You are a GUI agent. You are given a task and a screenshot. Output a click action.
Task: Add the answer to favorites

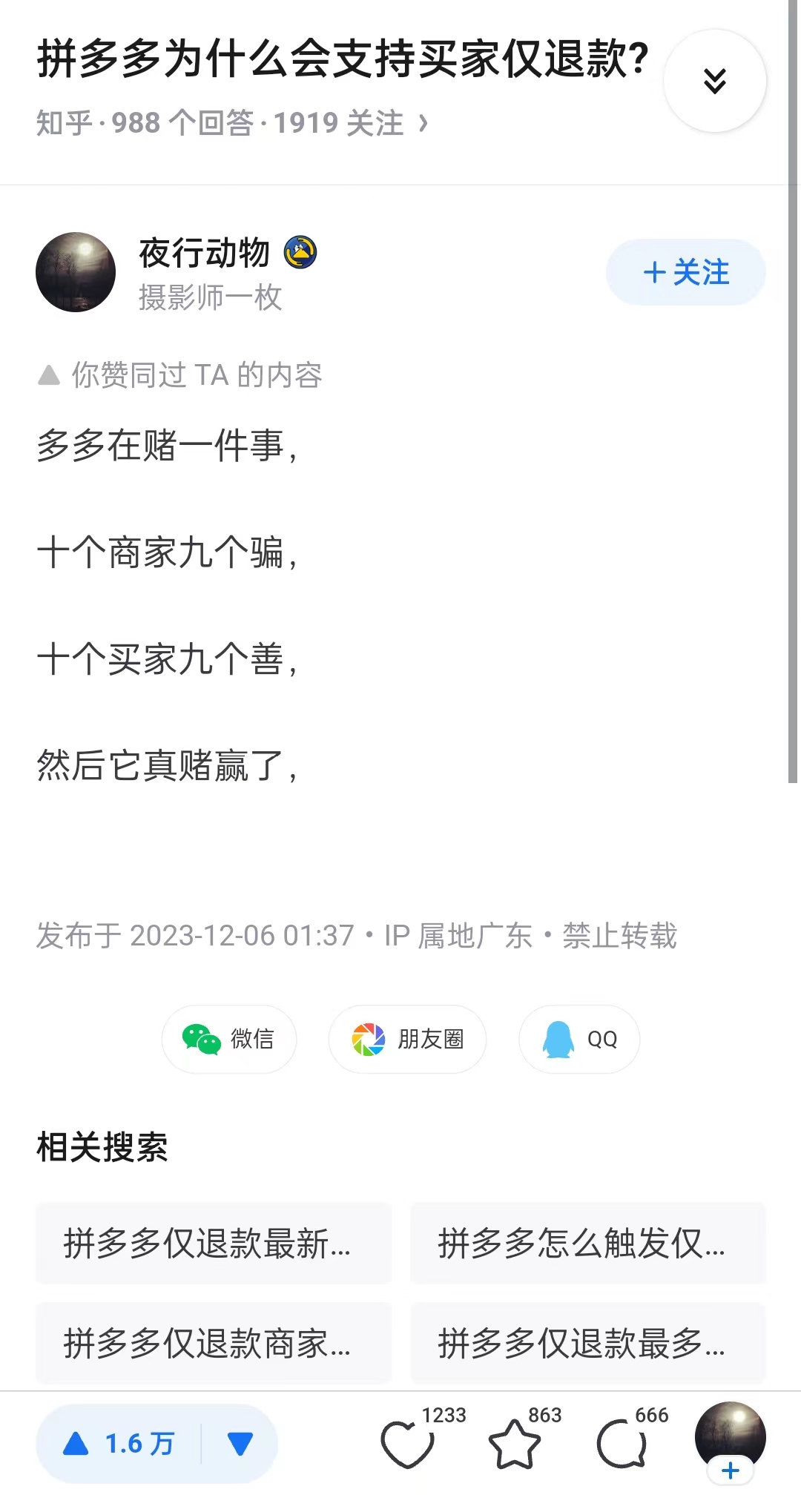coord(515,1444)
